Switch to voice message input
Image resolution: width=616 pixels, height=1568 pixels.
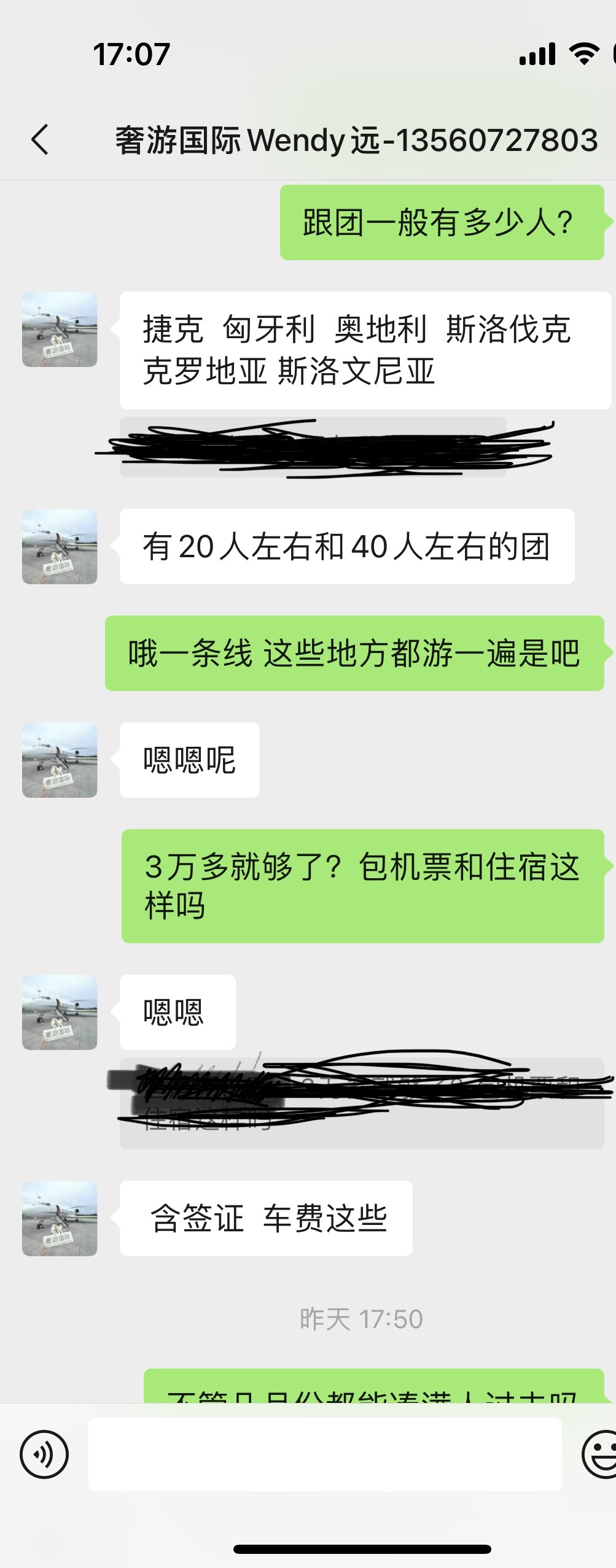coord(44,1454)
